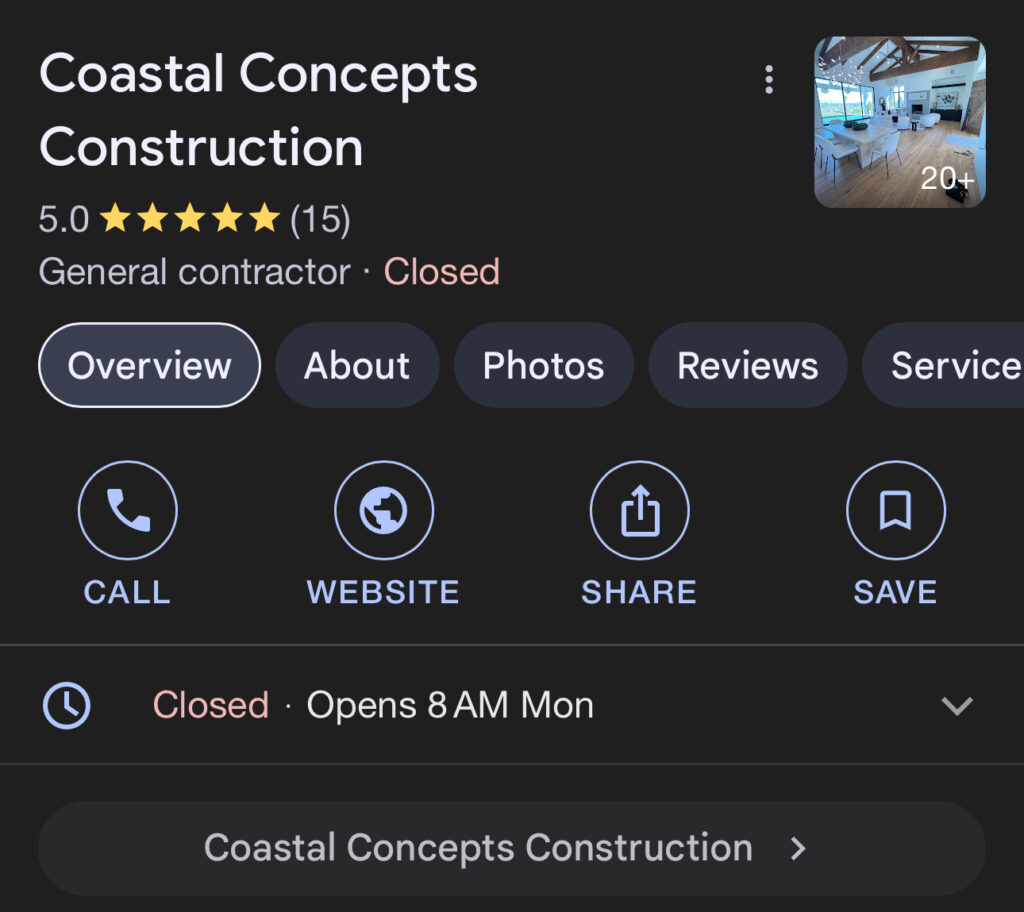
Task: Switch to the Photos tab
Action: [x=543, y=365]
